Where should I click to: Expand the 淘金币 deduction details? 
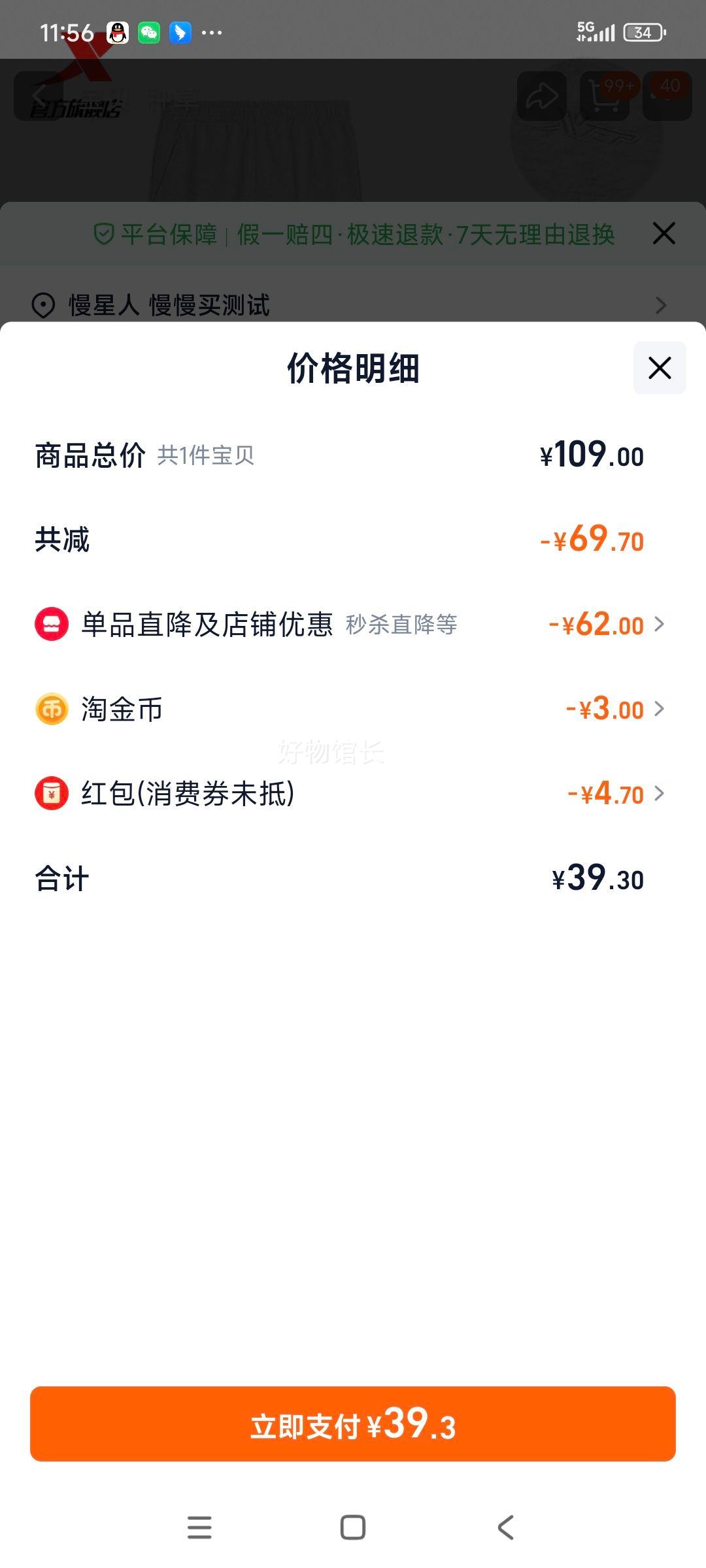click(662, 710)
